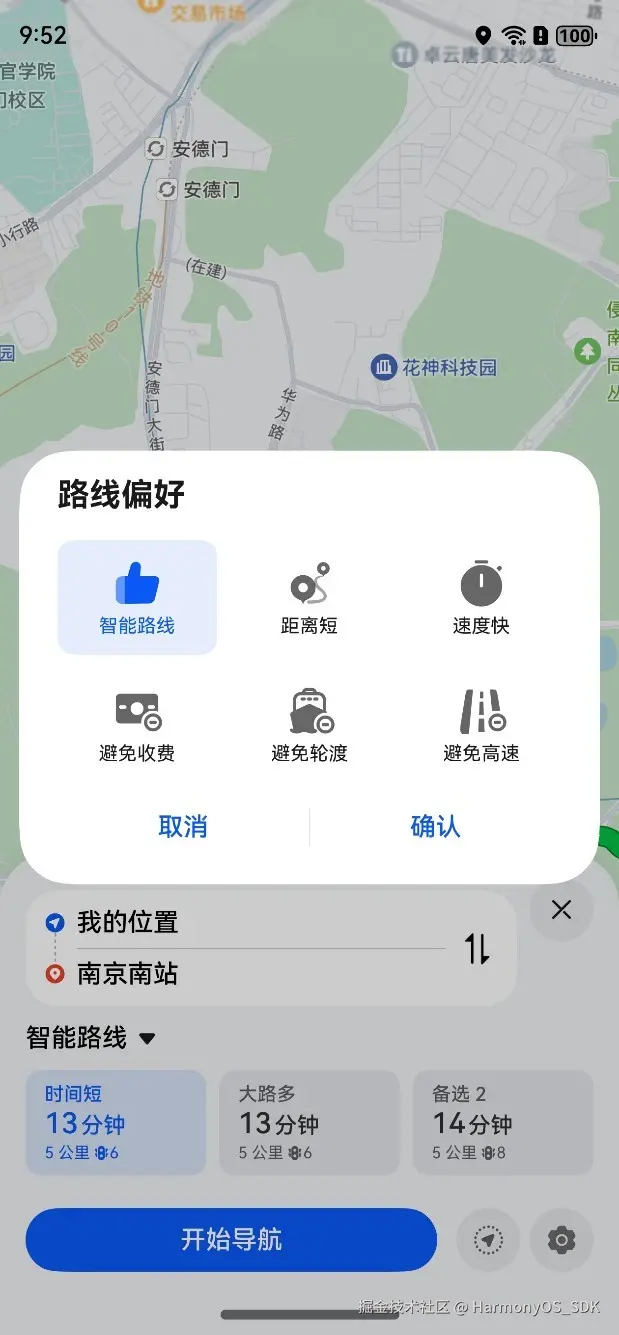The height and width of the screenshot is (1335, 619).
Task: Tap the simulated navigation arrow icon
Action: point(488,1241)
